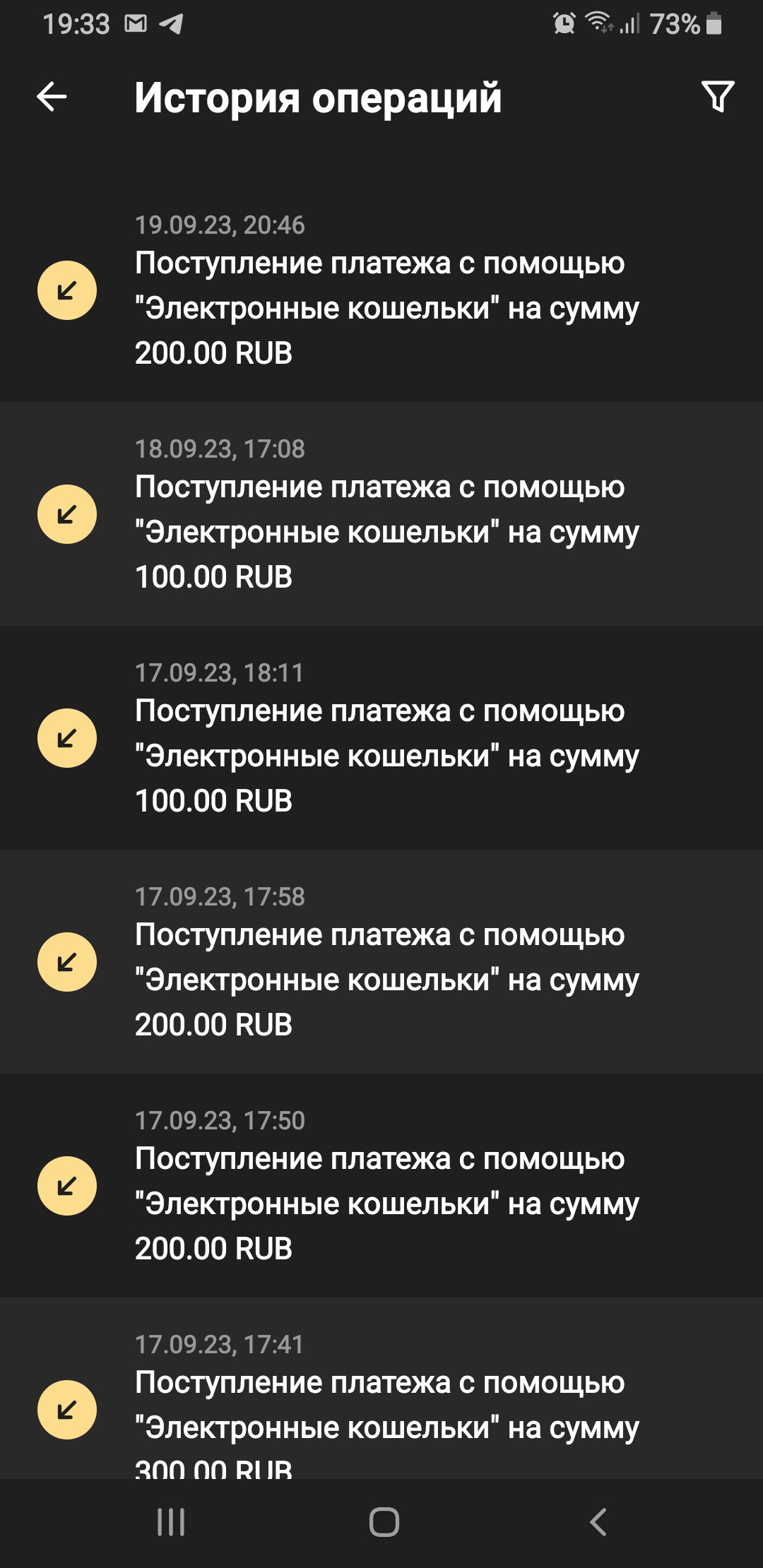The height and width of the screenshot is (1568, 763).
Task: Open the 17.09.23, 17:50 payment entry
Action: pos(381,1186)
